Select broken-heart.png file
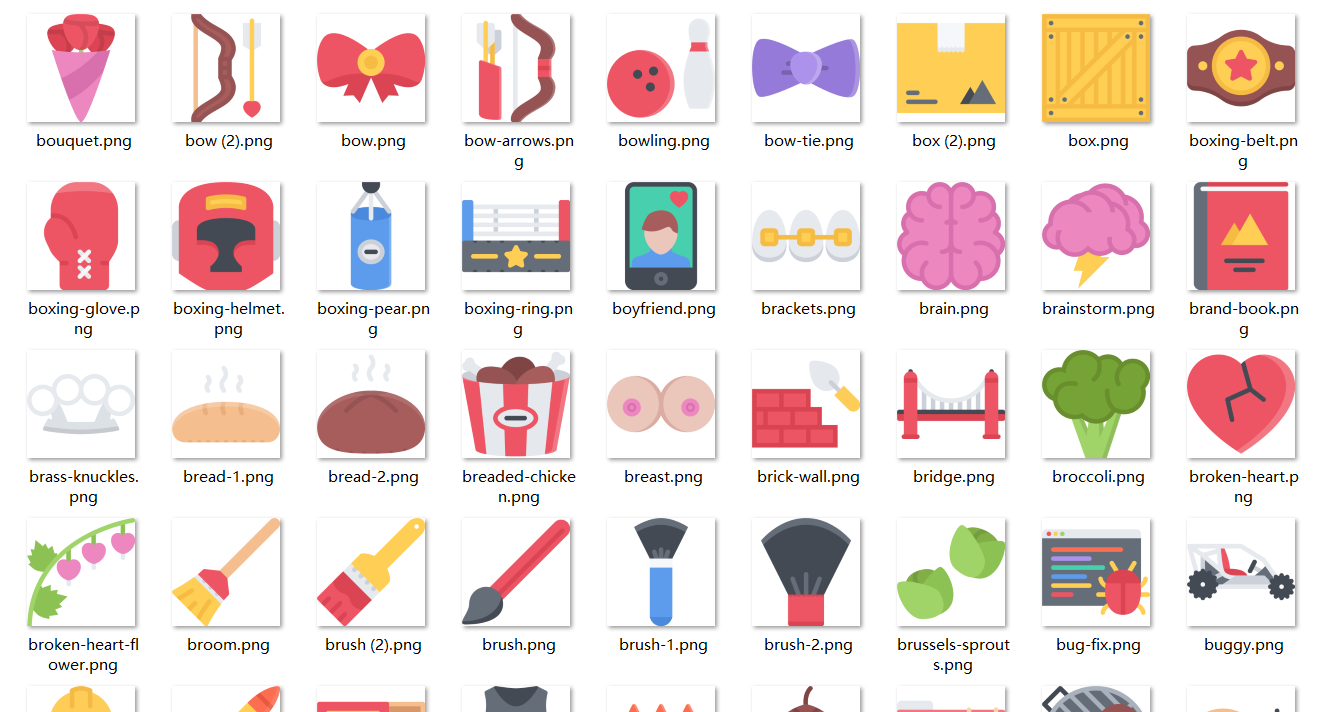This screenshot has width=1322, height=712. point(1241,404)
